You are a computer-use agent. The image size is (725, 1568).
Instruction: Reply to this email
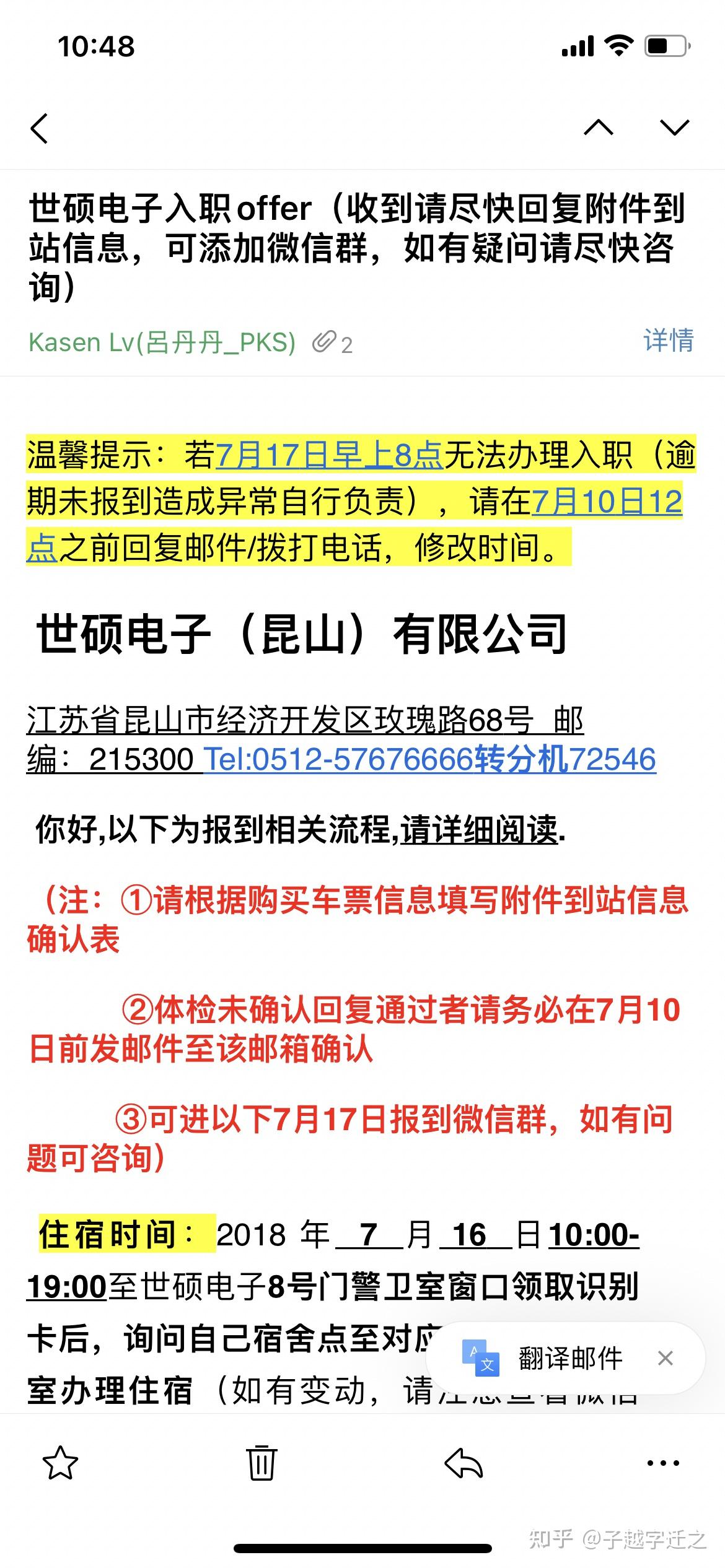(463, 1463)
